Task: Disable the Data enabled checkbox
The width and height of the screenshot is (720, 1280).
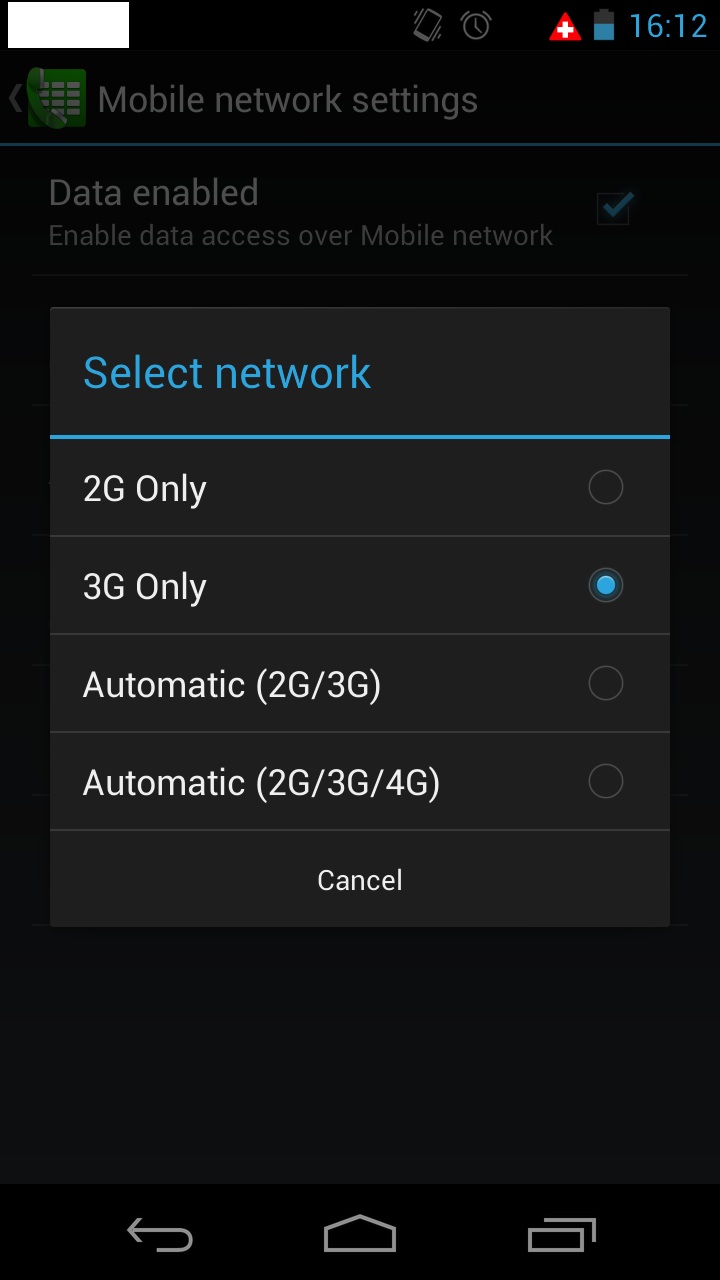Action: tap(613, 207)
